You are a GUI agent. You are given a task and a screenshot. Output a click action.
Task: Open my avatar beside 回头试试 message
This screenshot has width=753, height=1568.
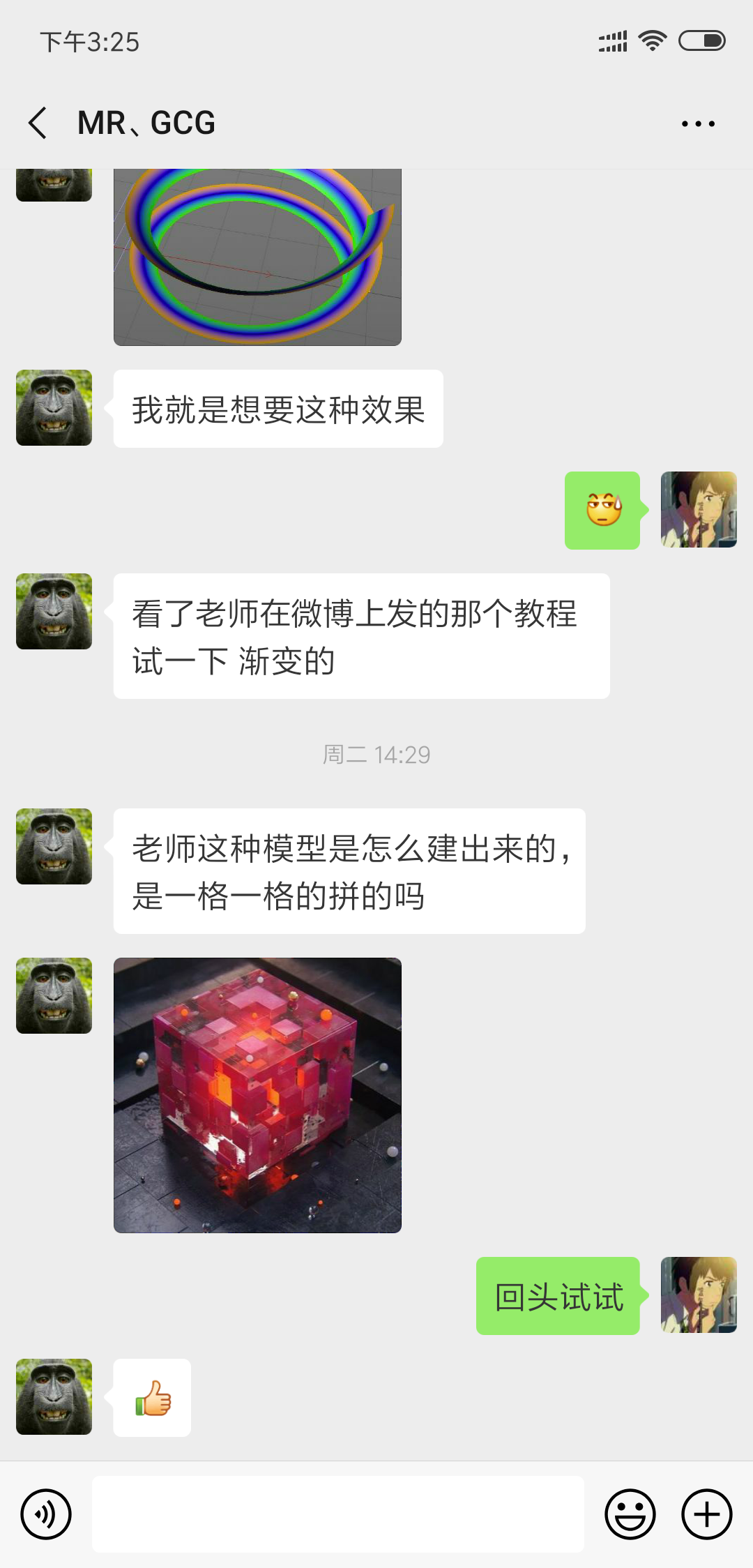[x=699, y=1295]
